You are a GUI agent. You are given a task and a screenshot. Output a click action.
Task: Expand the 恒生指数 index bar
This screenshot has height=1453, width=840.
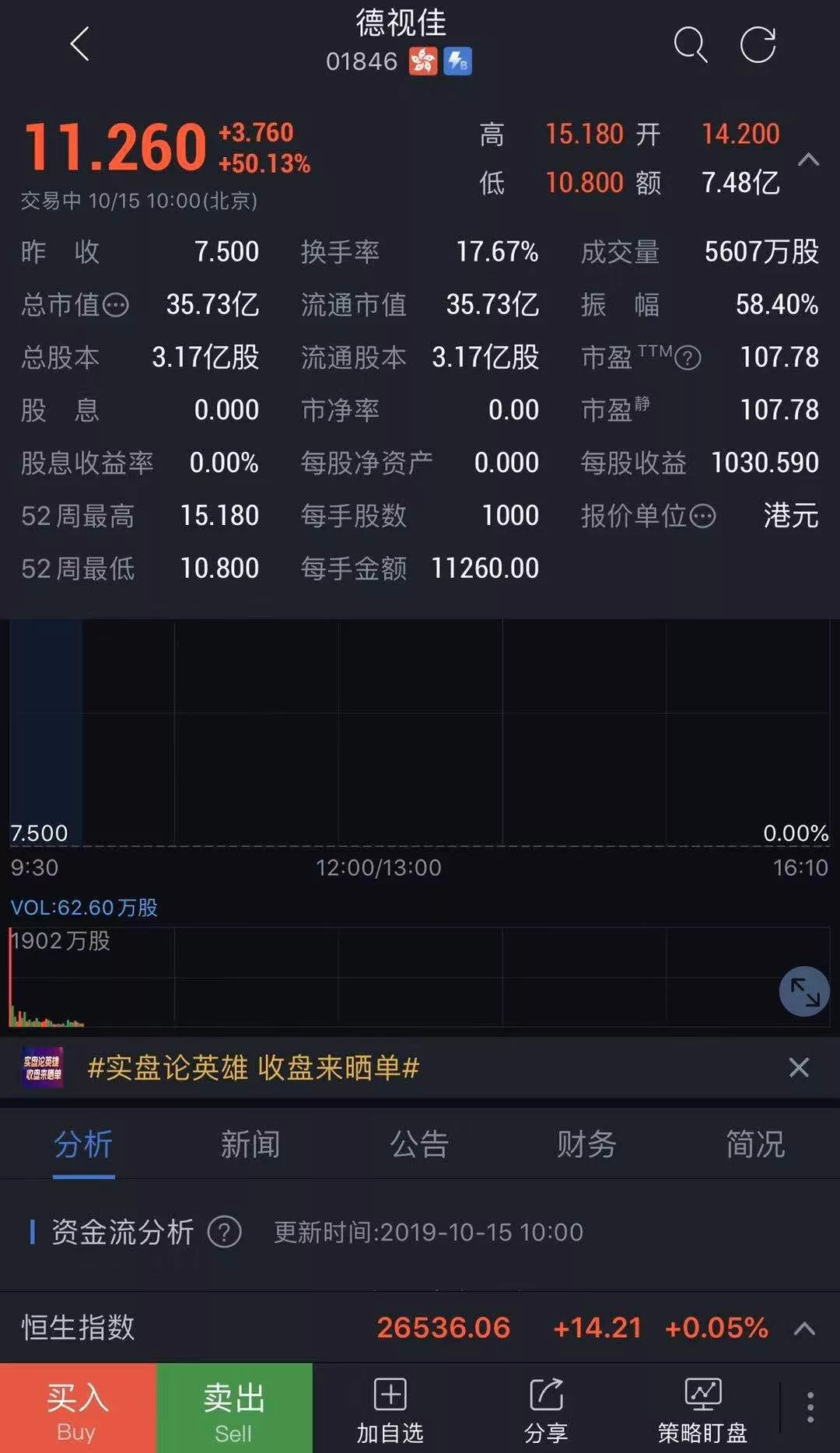coord(804,1328)
